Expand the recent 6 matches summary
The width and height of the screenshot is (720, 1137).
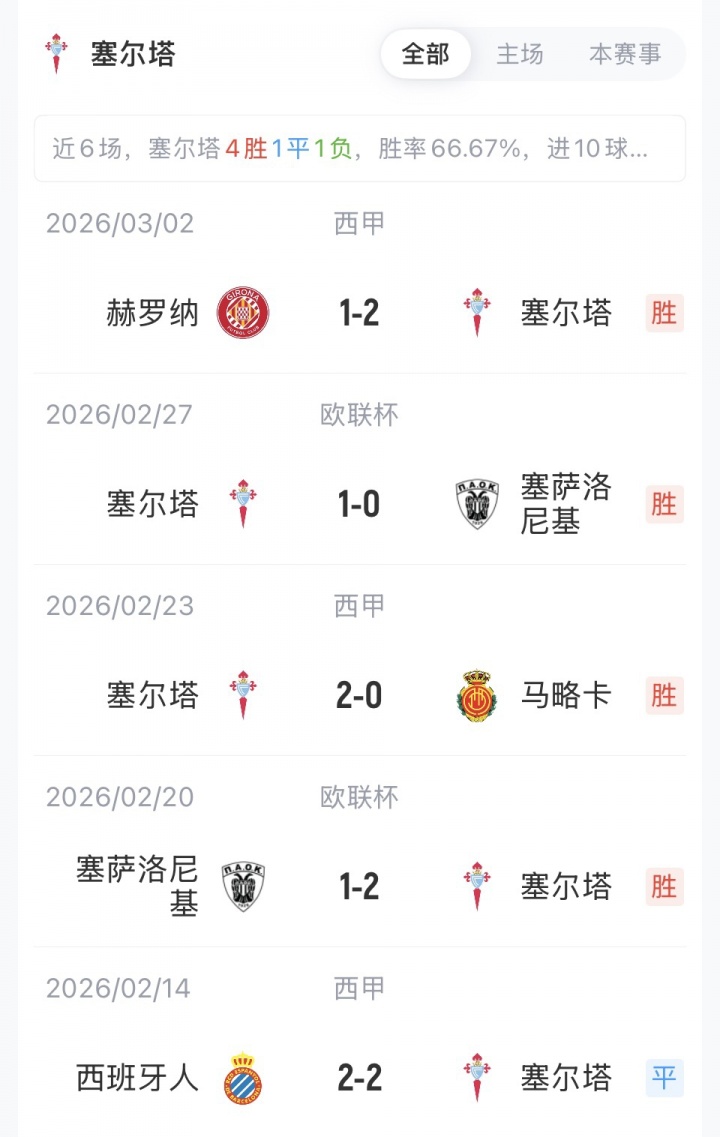click(360, 149)
